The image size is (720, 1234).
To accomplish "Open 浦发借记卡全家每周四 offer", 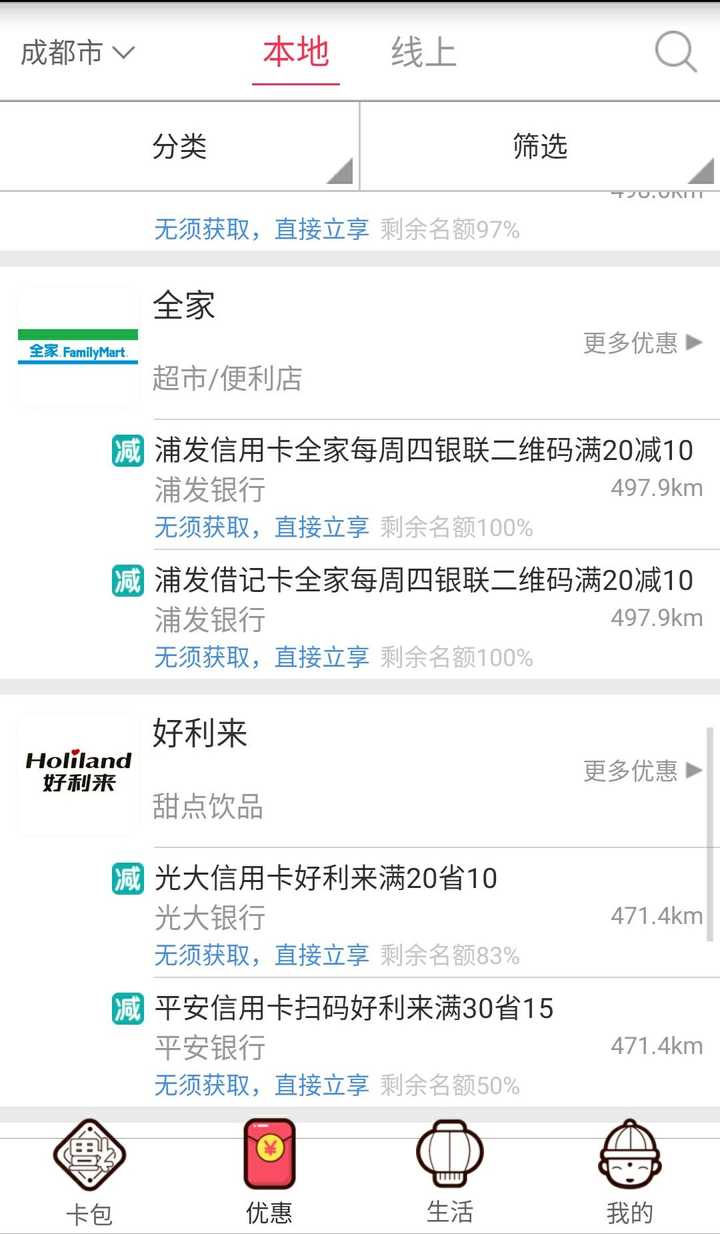I will (x=408, y=615).
